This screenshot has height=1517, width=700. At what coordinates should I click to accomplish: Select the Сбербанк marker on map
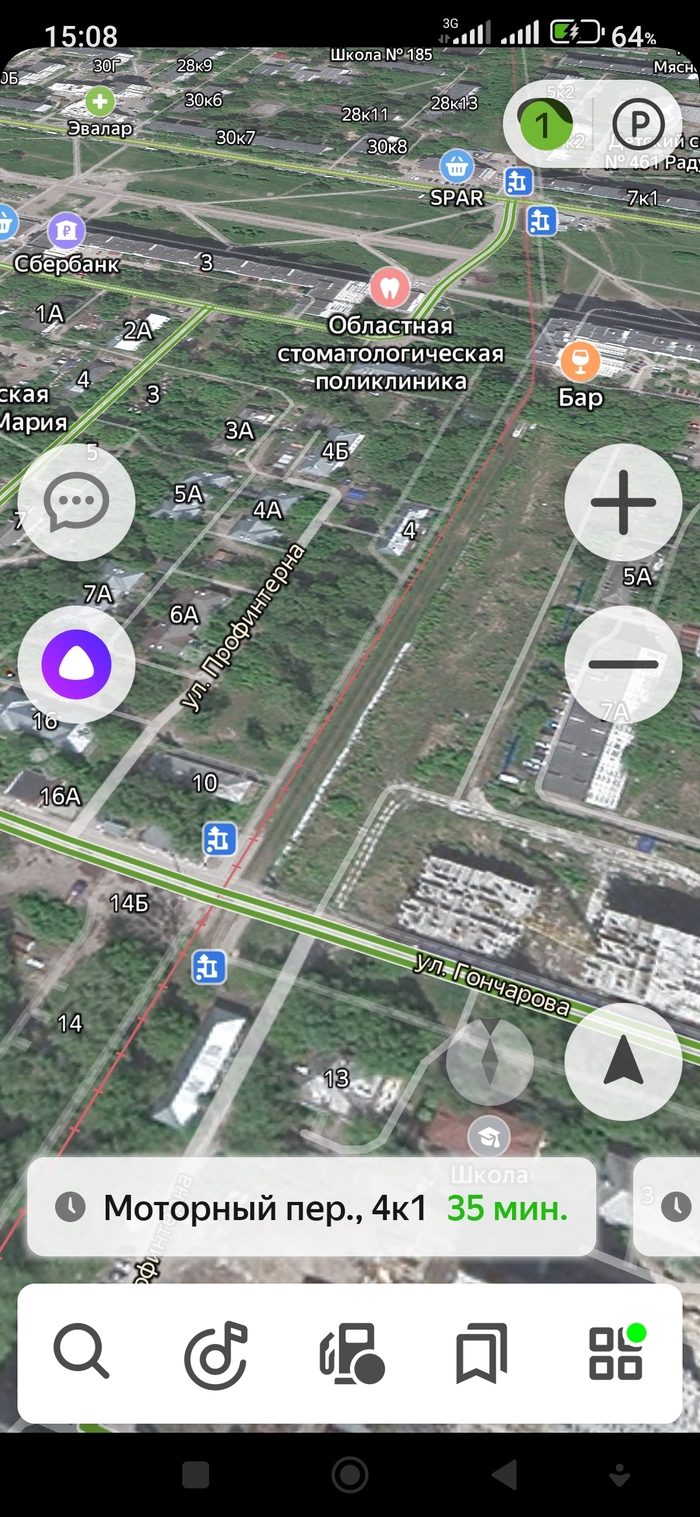(66, 232)
